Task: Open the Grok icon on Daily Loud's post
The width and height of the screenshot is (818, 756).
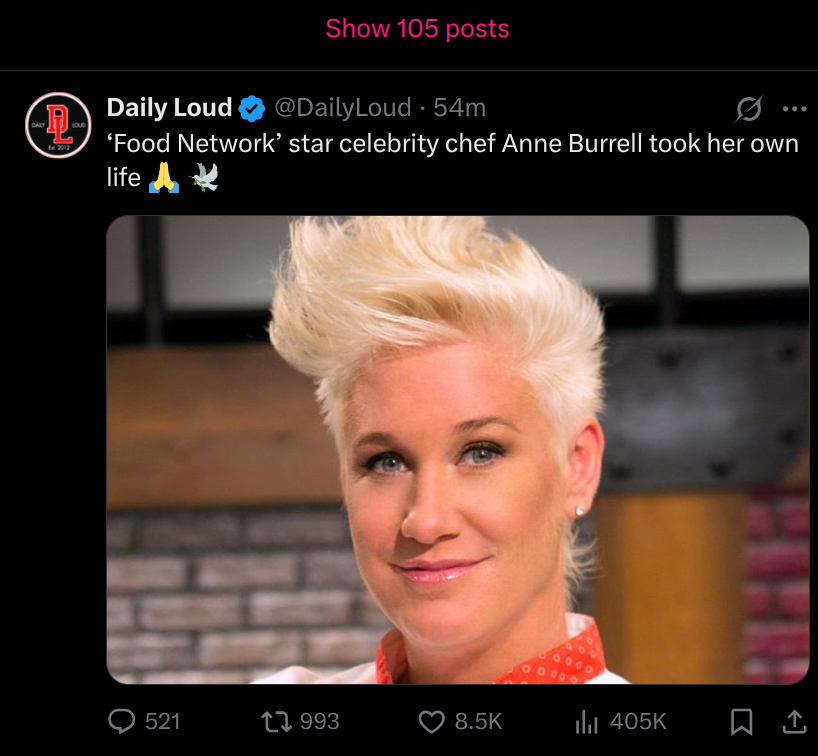Action: [747, 108]
